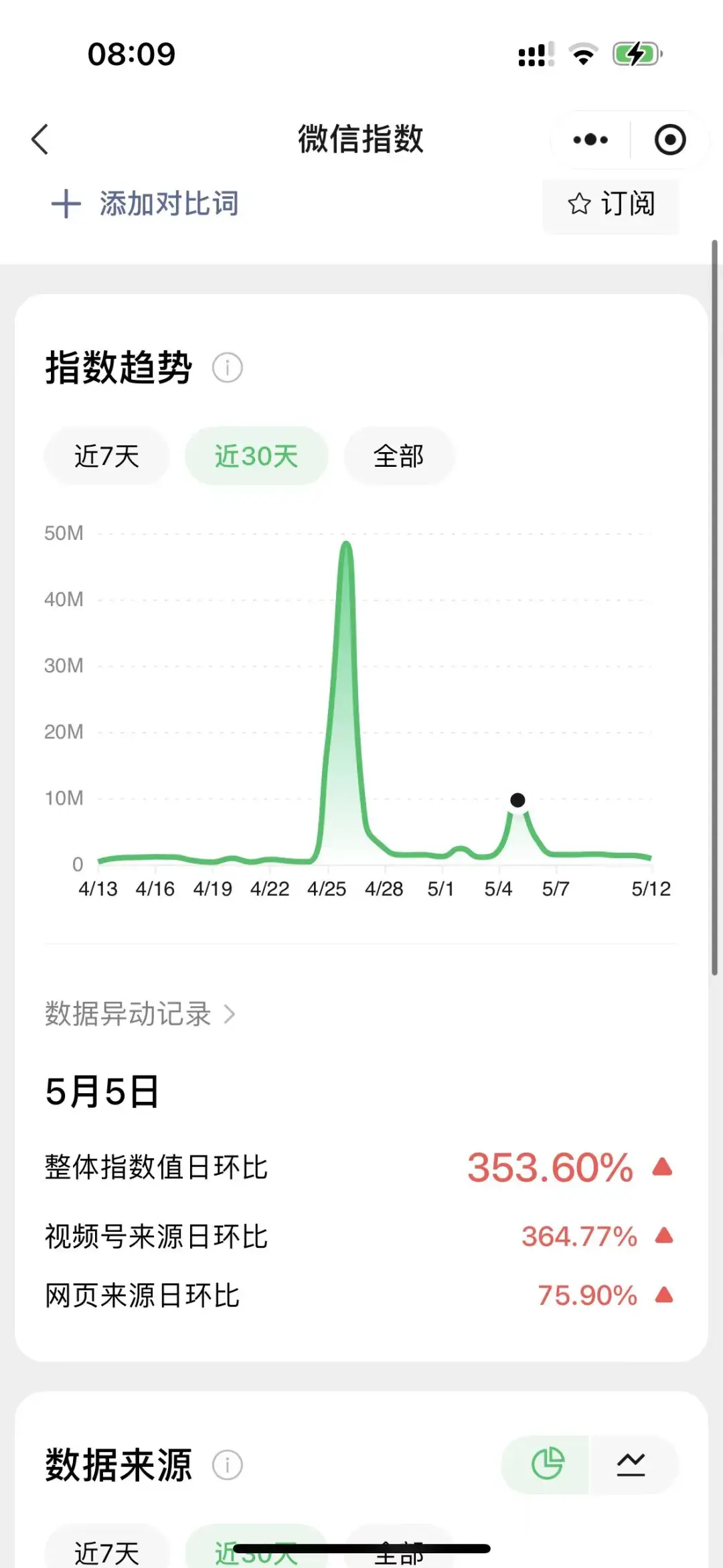Tap the circle button in the top capsule
This screenshot has height=1568, width=723.
(x=670, y=139)
